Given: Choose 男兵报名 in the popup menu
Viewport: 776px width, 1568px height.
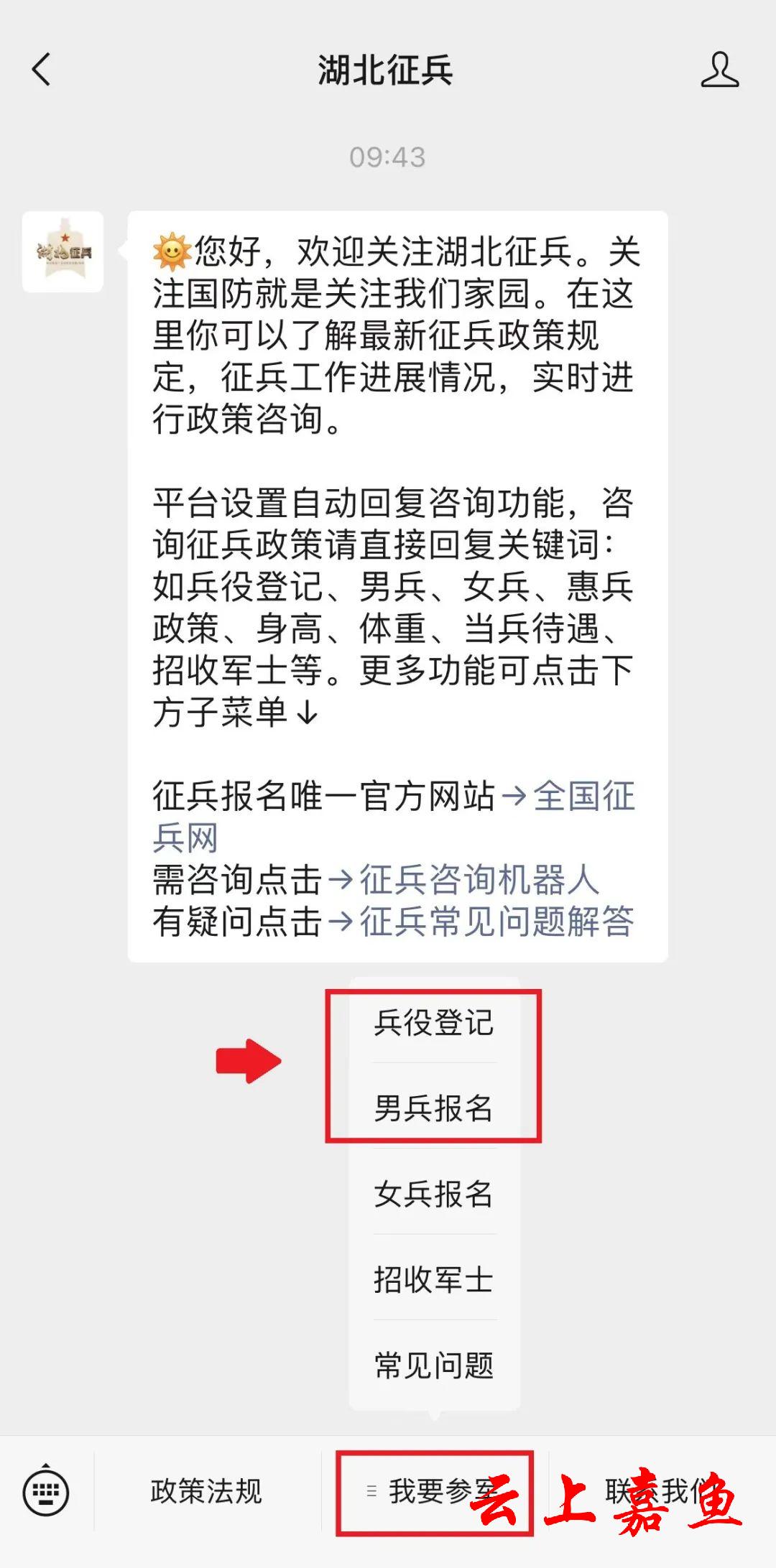Looking at the screenshot, I should point(434,1107).
